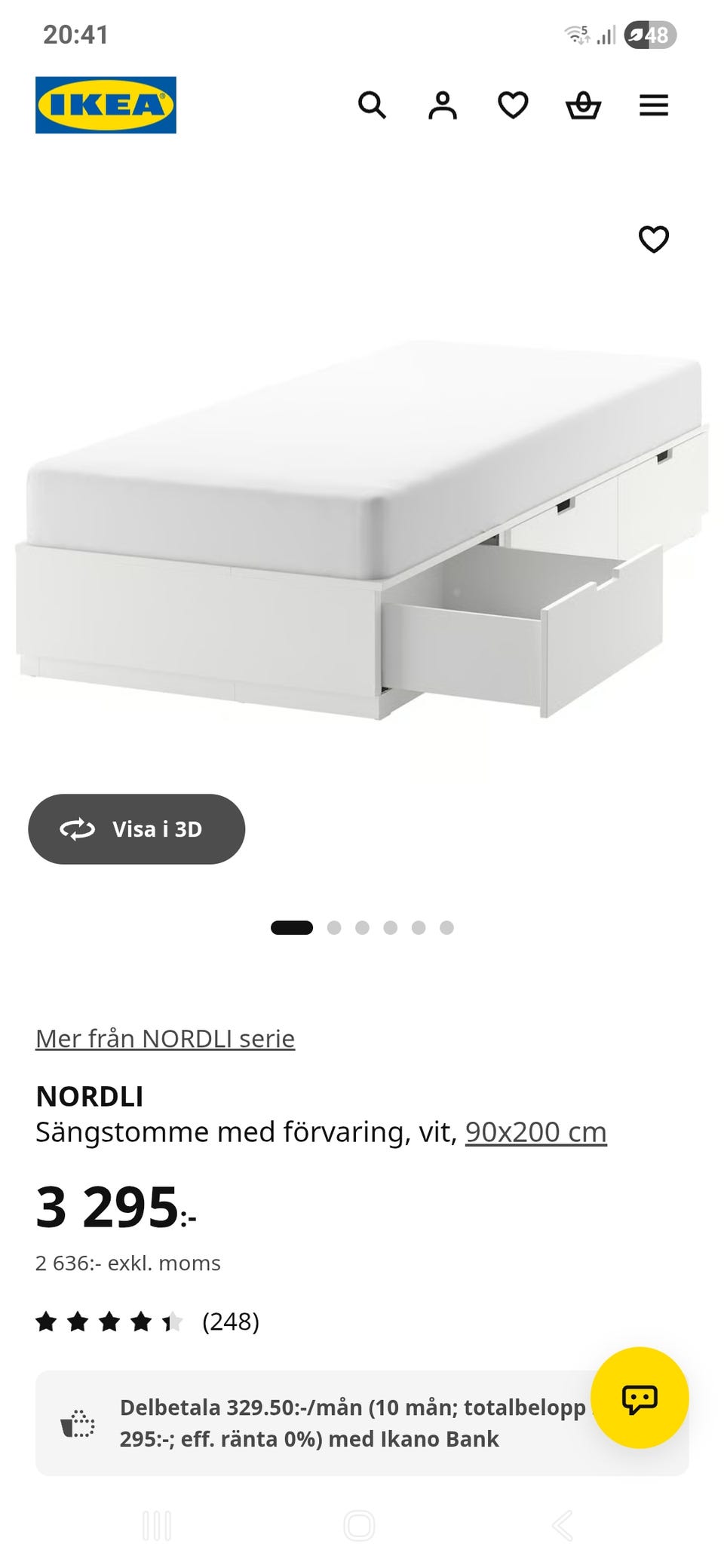Open the favorites heart in header
Screen dimensions: 724x1568
(513, 106)
